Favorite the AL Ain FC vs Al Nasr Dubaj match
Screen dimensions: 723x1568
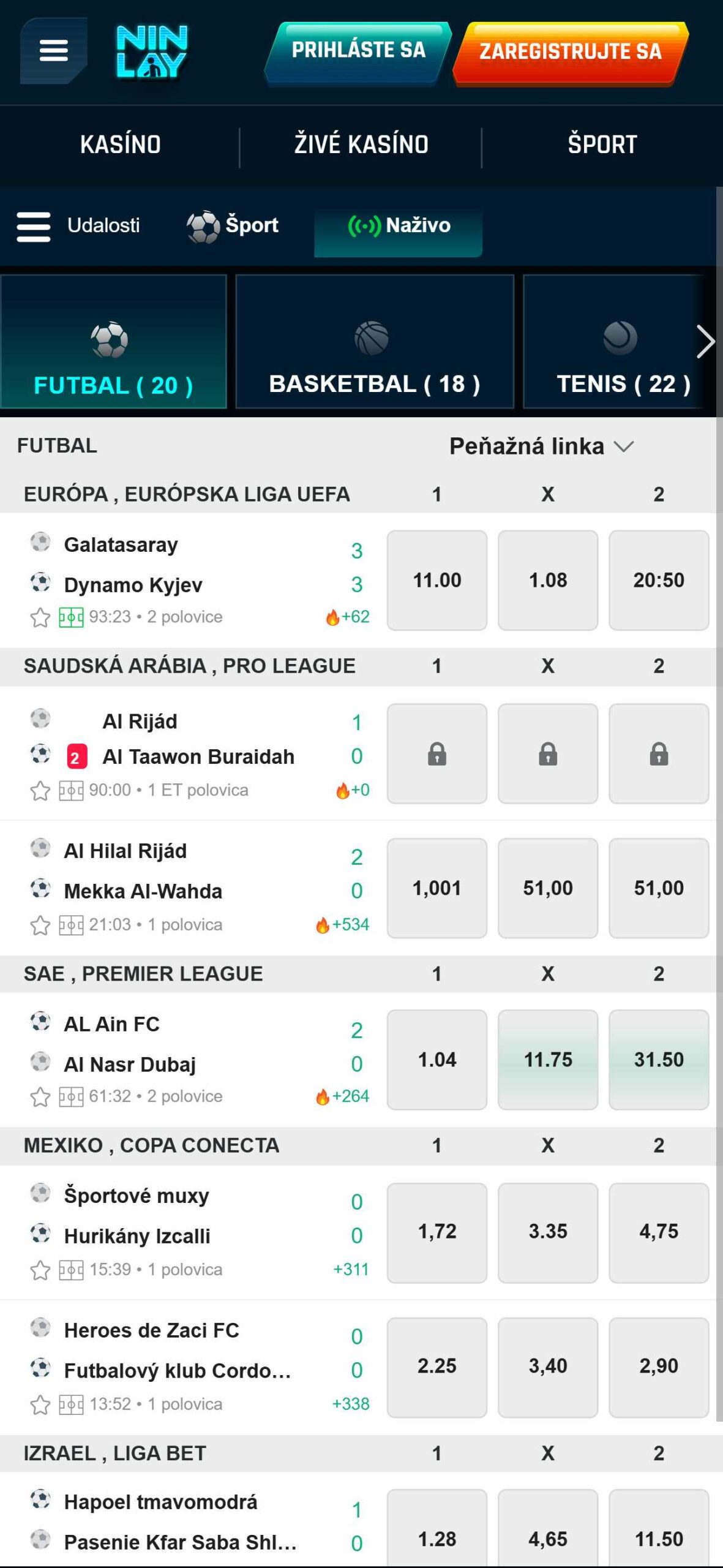[39, 1096]
